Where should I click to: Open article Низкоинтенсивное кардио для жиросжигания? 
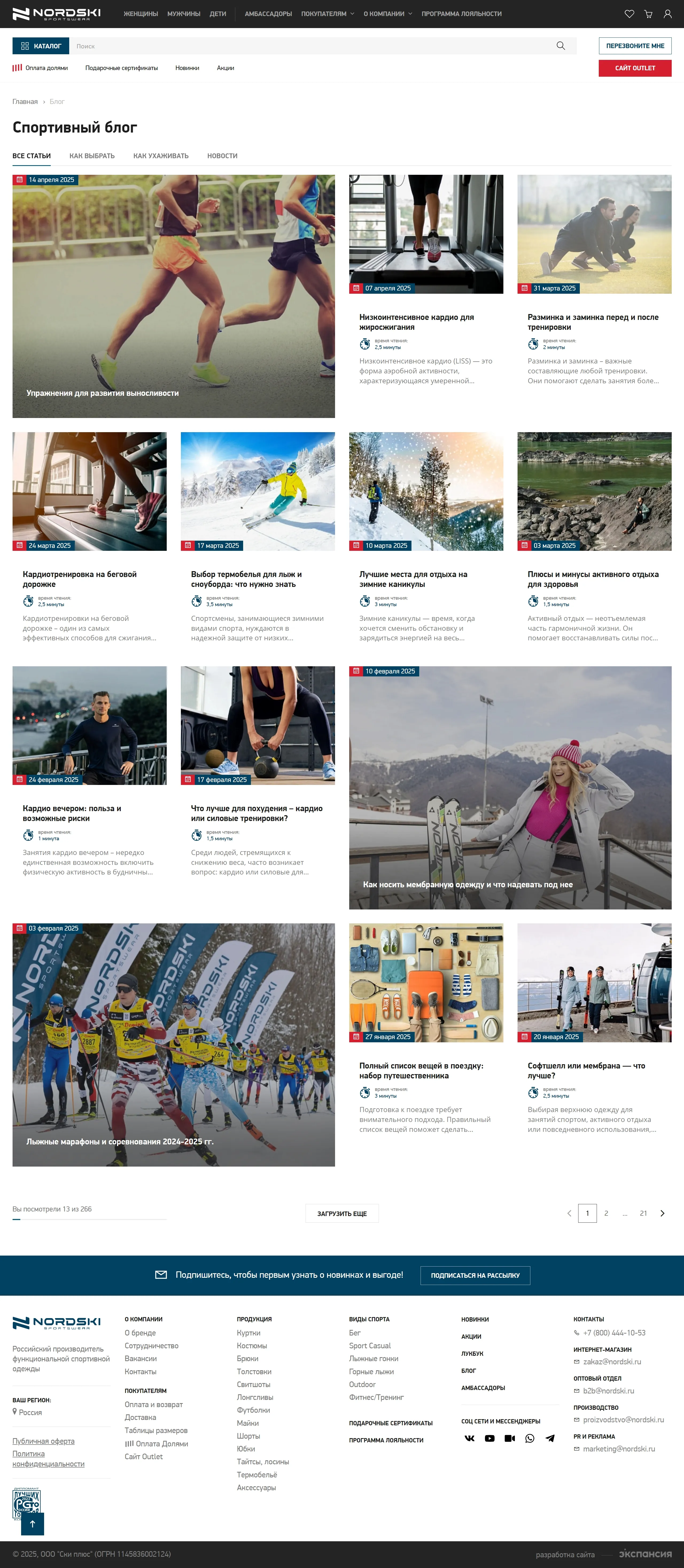(x=416, y=322)
